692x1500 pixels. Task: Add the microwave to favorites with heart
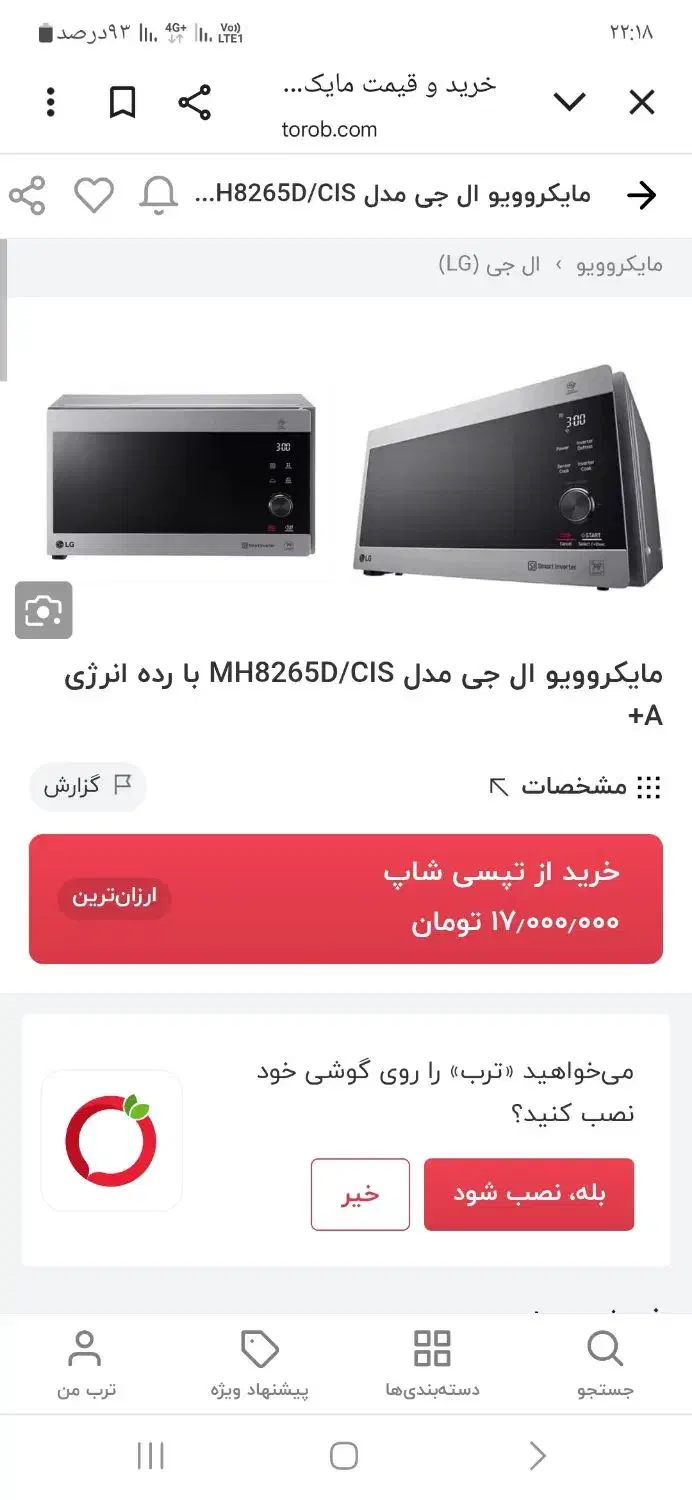click(94, 195)
